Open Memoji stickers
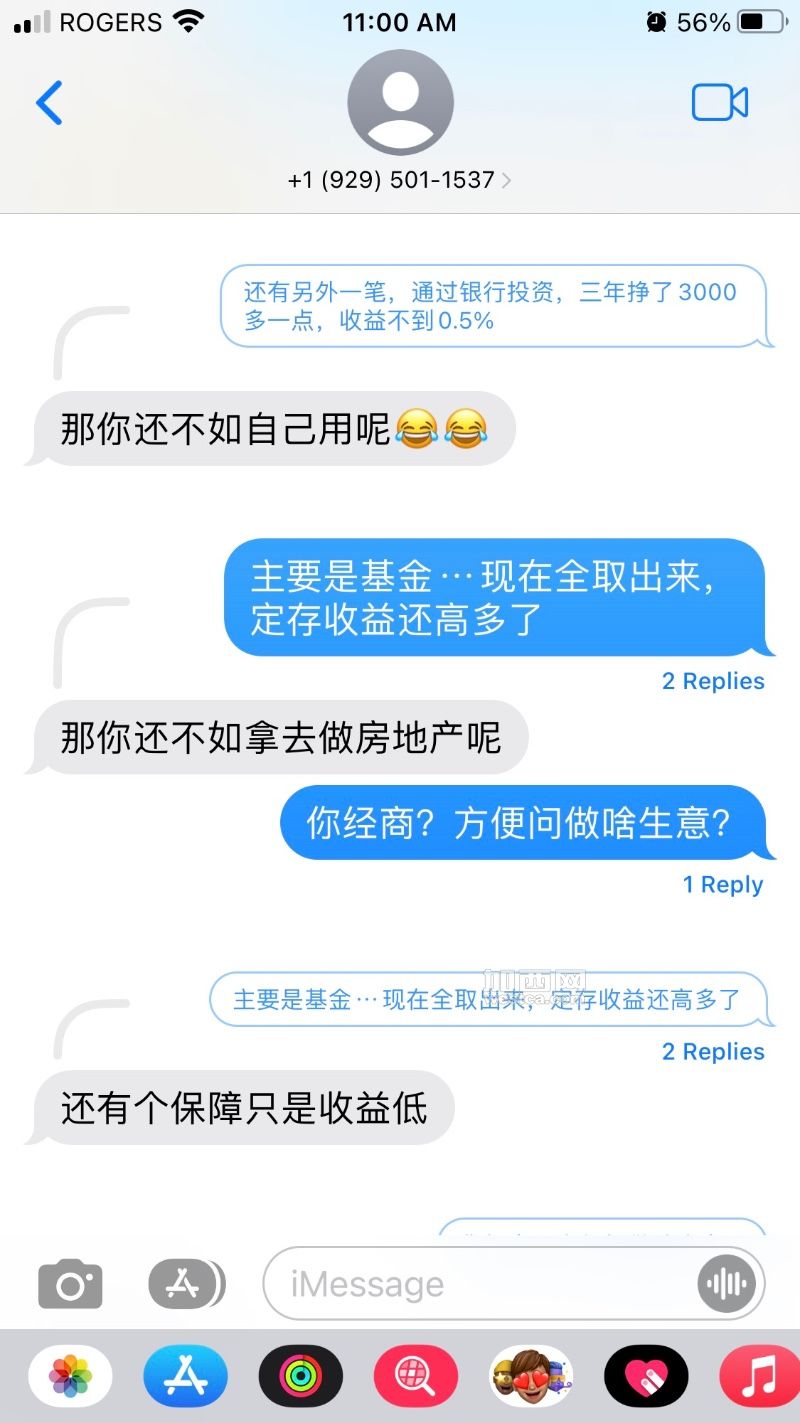Viewport: 800px width, 1423px height. [x=530, y=1376]
